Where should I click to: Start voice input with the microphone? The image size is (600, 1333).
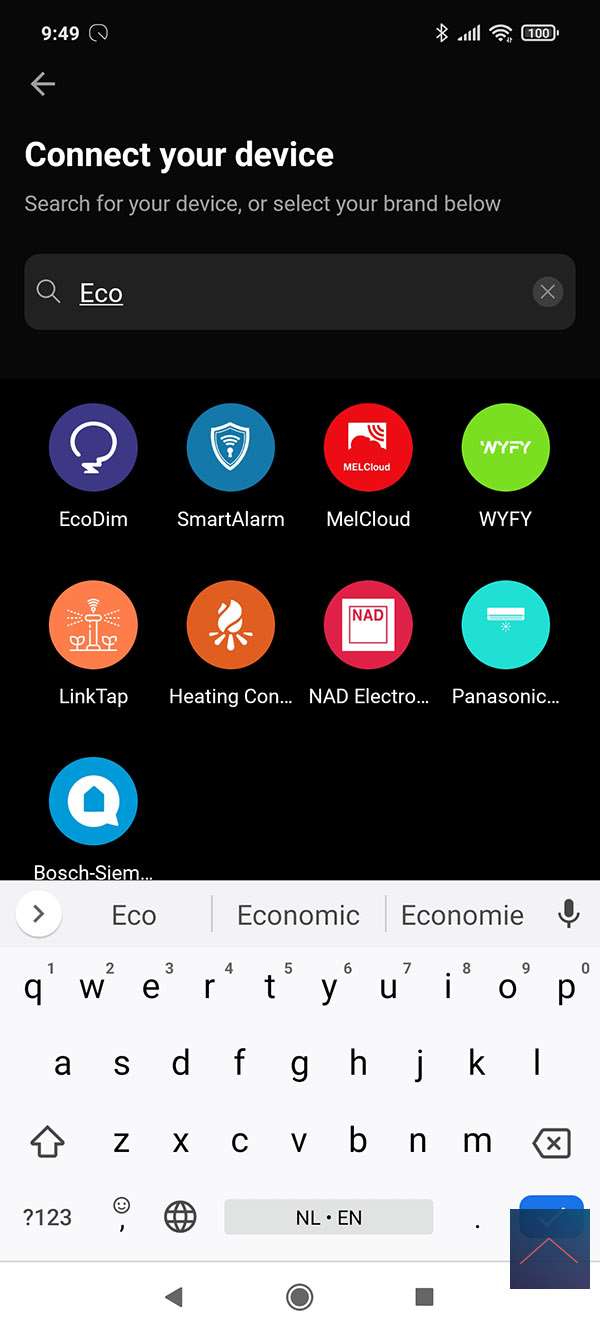click(x=569, y=914)
